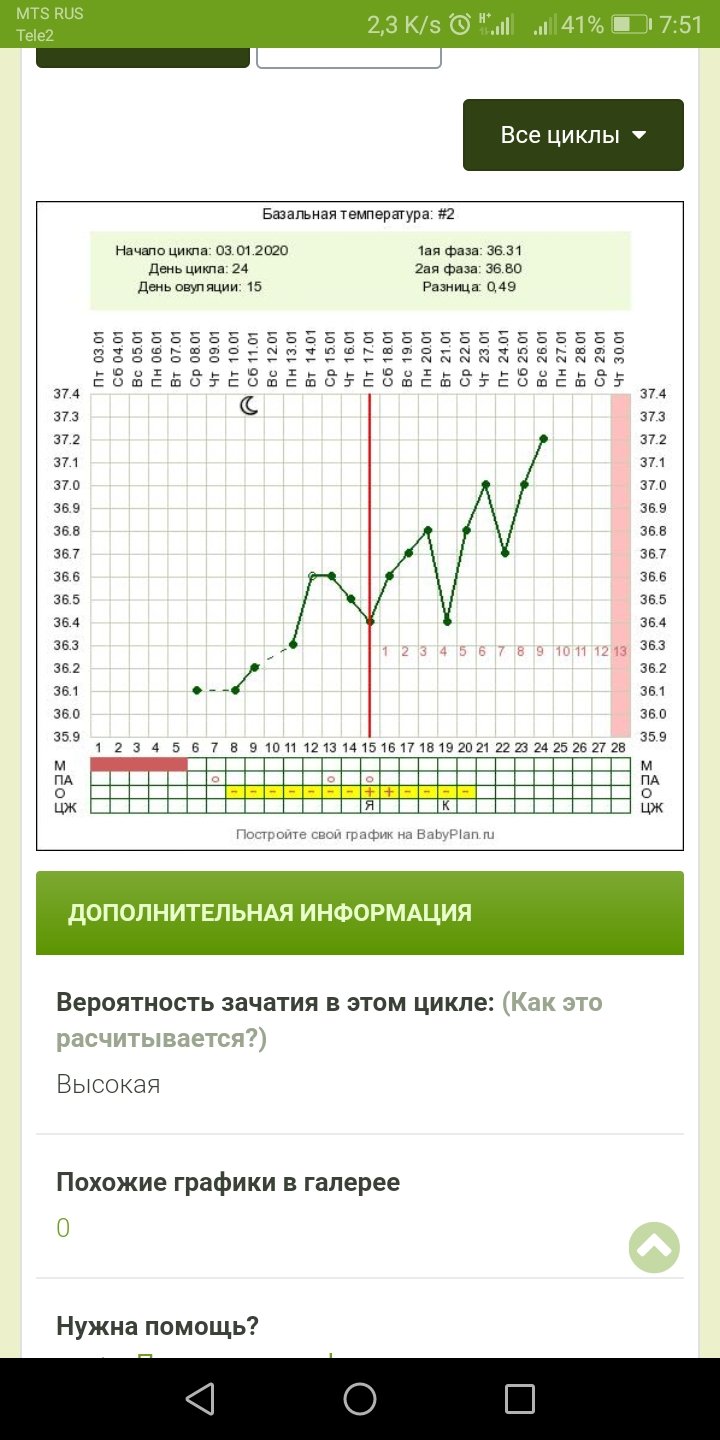
Task: Open the recent apps view
Action: [520, 1398]
